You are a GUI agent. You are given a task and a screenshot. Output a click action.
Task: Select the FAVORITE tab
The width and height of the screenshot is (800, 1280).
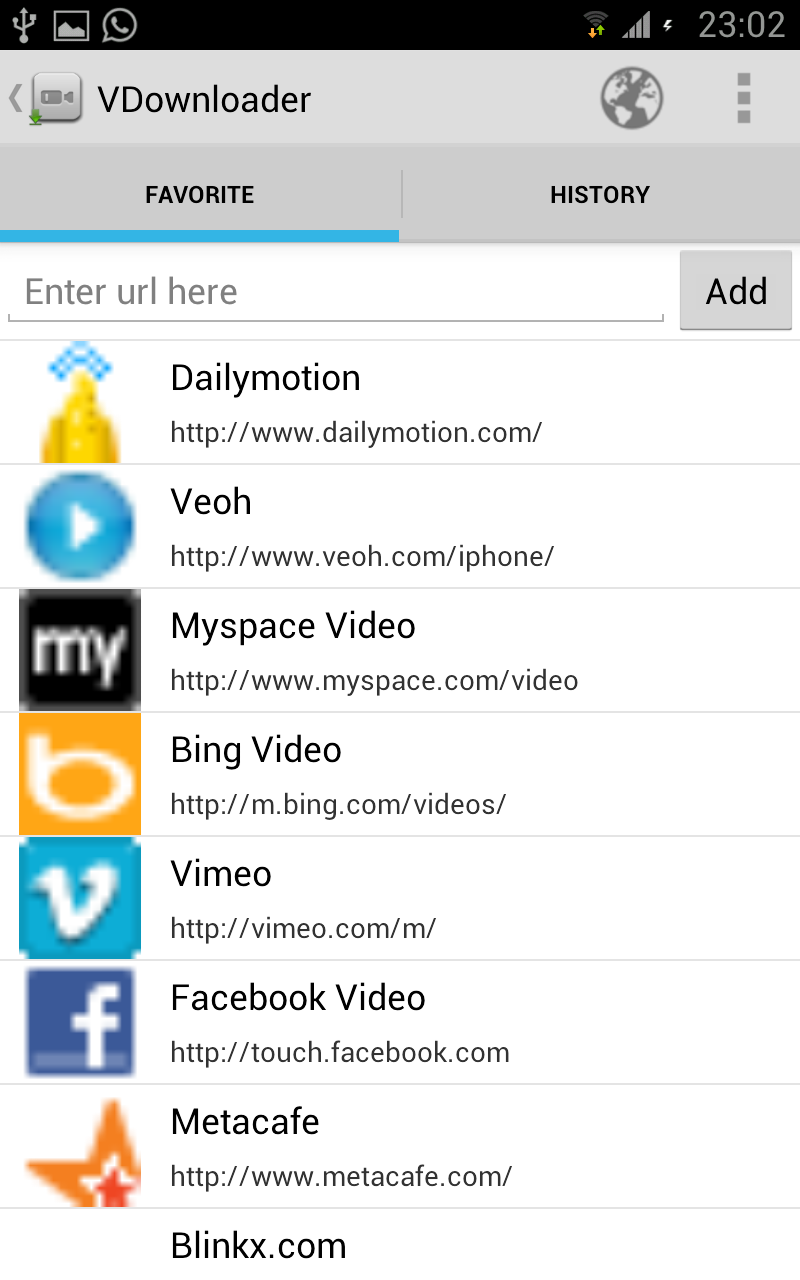tap(200, 194)
